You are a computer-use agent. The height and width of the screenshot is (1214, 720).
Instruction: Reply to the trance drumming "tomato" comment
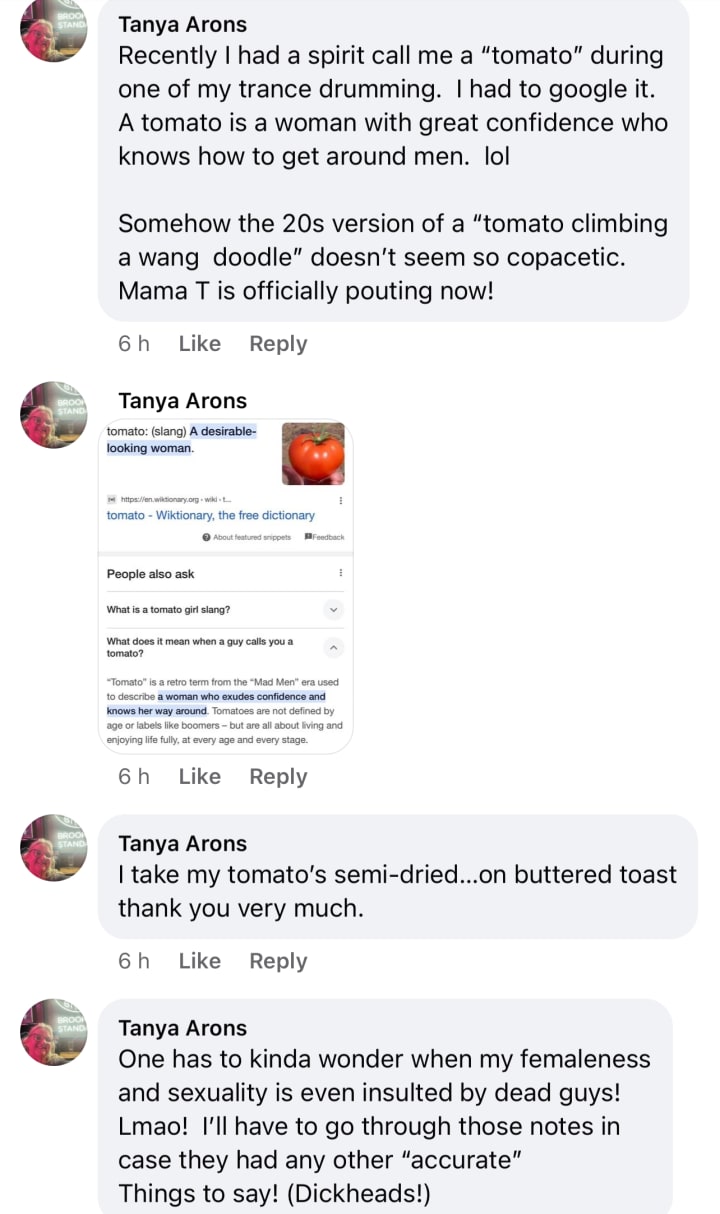tap(278, 343)
